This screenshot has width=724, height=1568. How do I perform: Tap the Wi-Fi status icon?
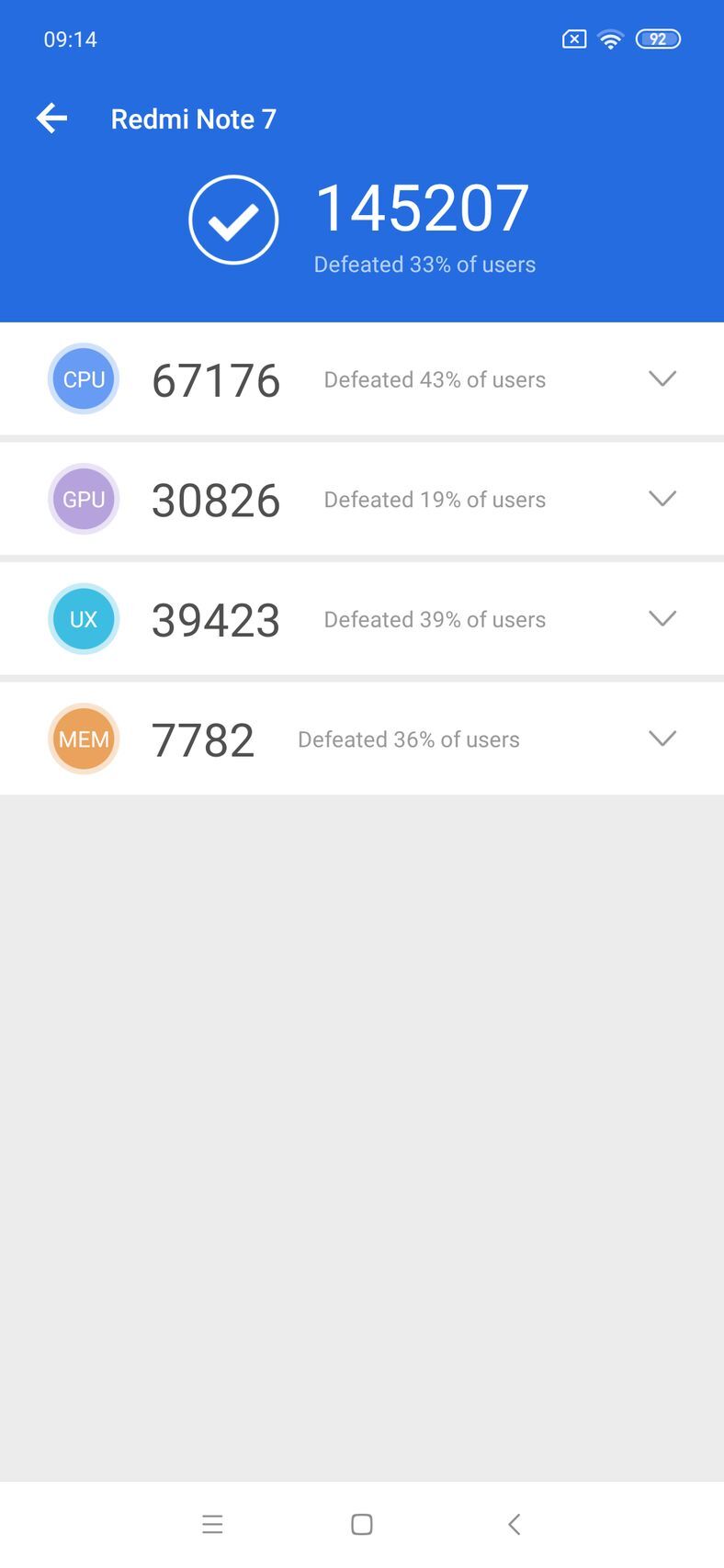tap(610, 39)
